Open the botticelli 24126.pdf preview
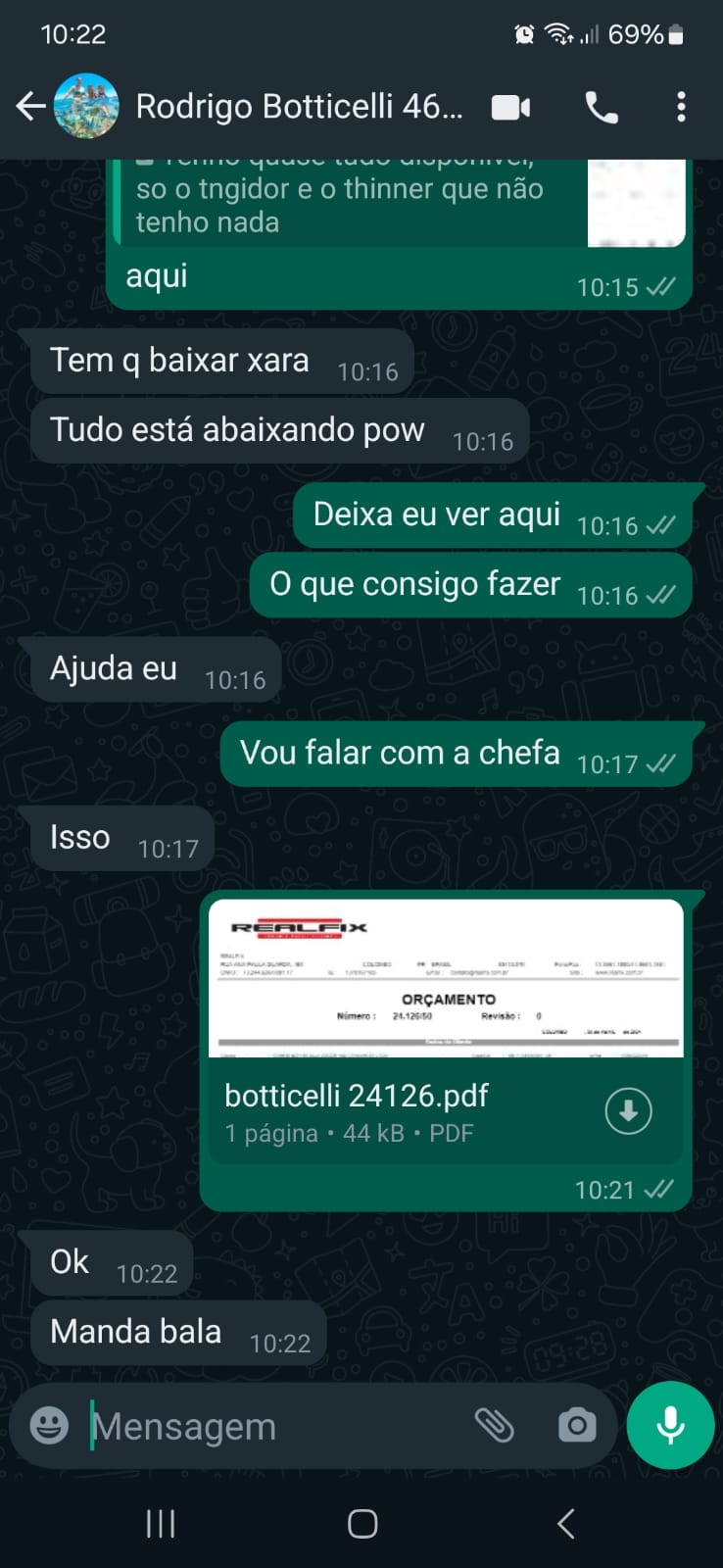 [446, 978]
